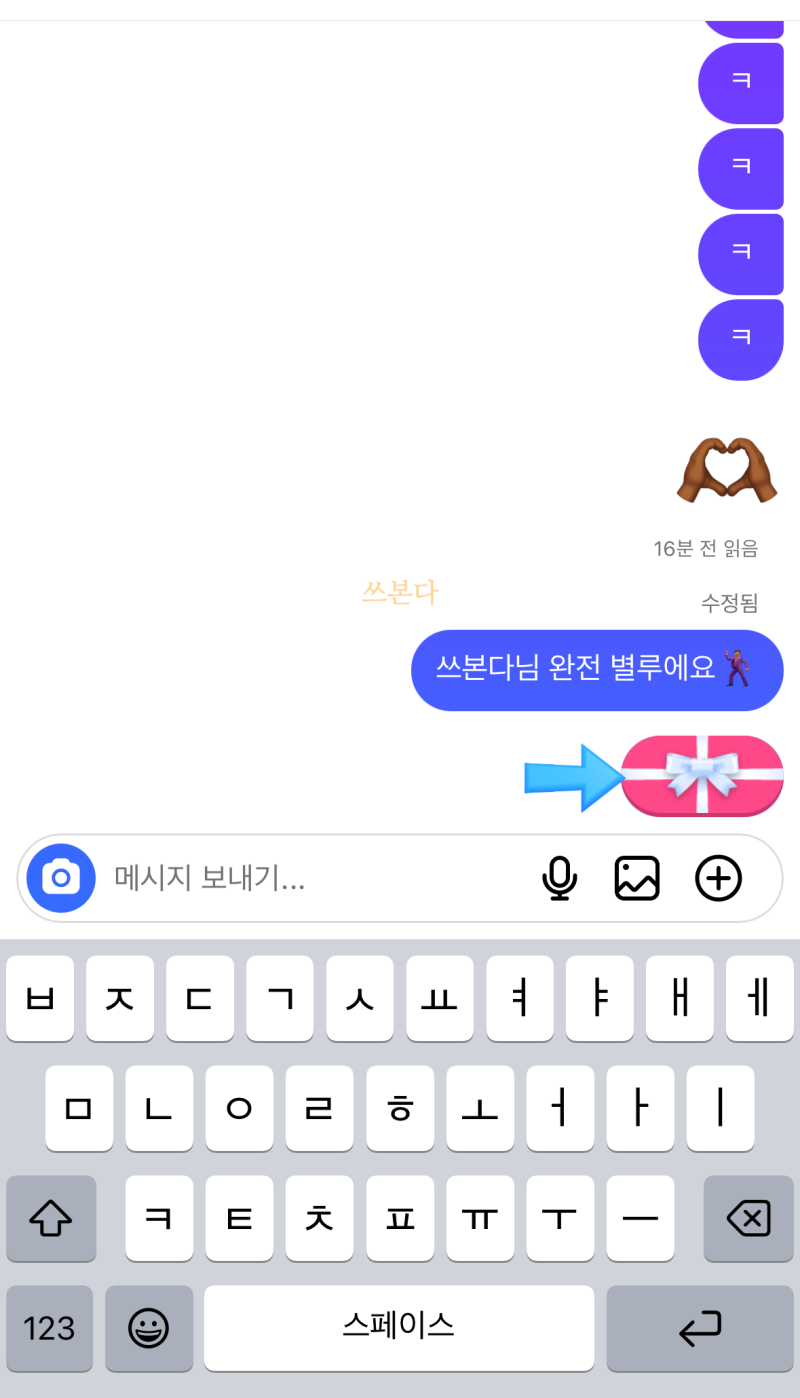This screenshot has height=1398, width=800.
Task: Open the camera to take a photo
Action: (x=60, y=878)
